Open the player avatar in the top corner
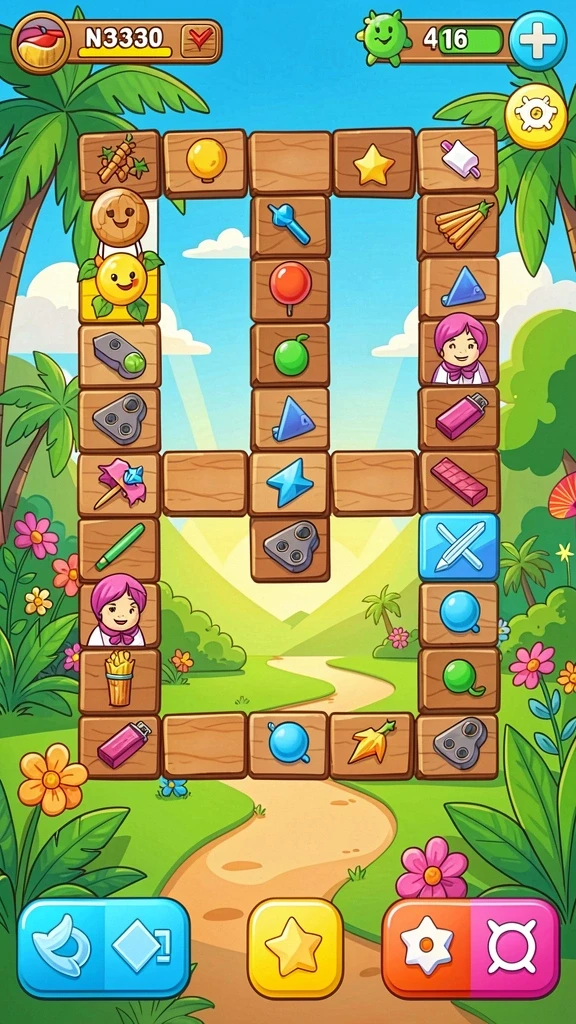 41,42
